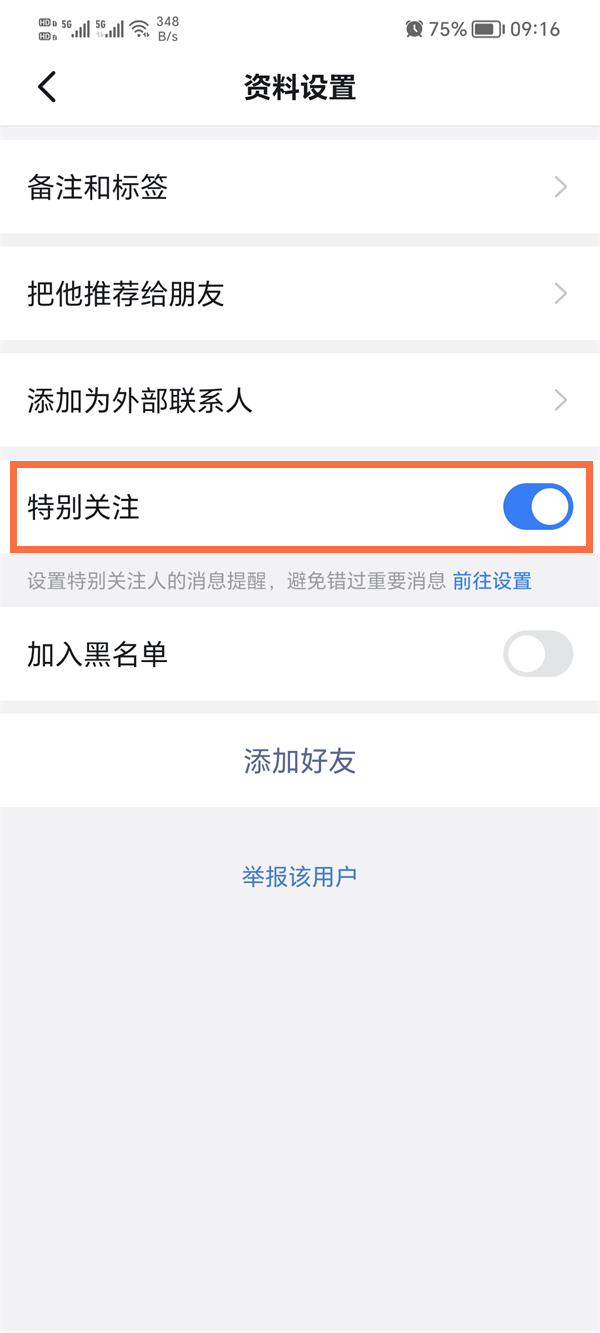Viewport: 600px width, 1333px height.
Task: Open 备注和标签 settings
Action: pos(300,187)
